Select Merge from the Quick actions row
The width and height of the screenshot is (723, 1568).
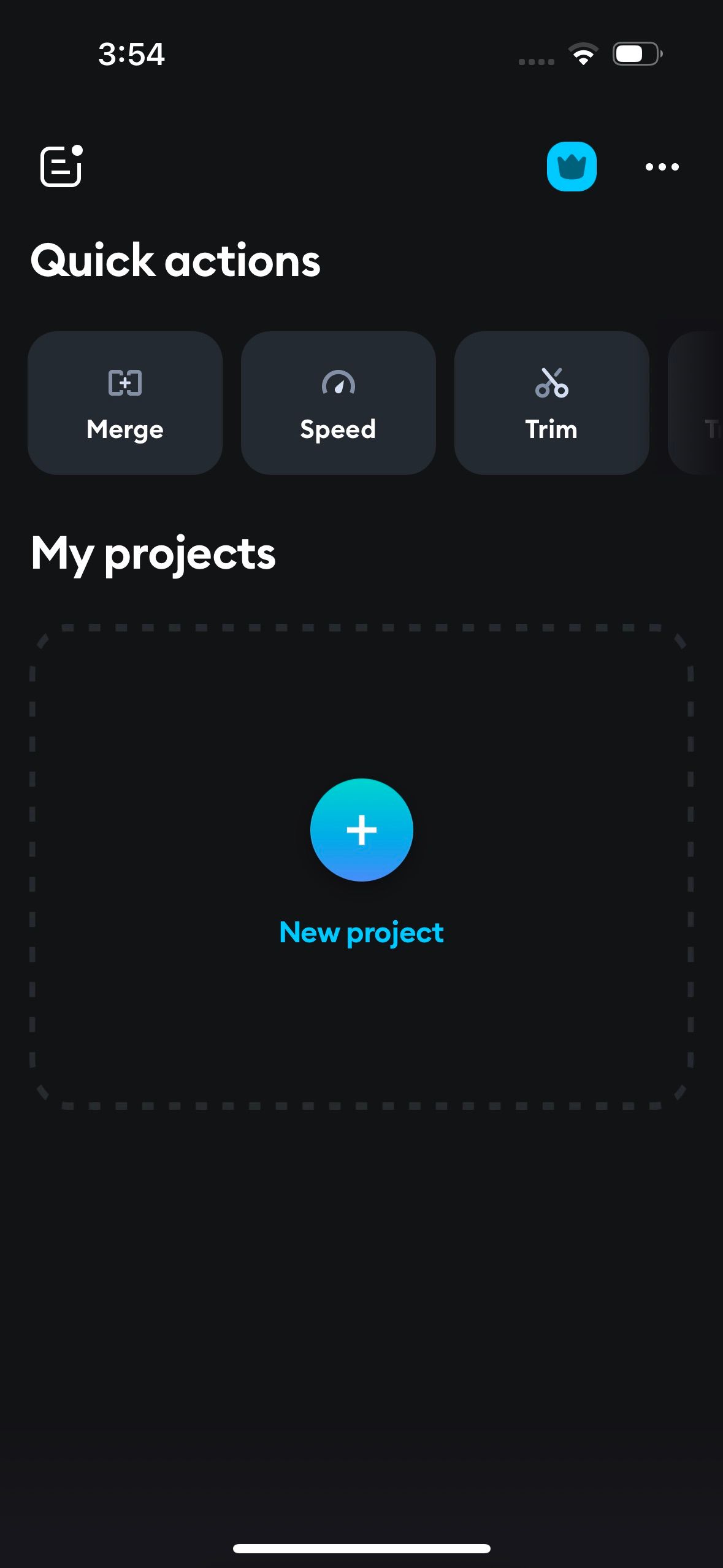pyautogui.click(x=124, y=402)
